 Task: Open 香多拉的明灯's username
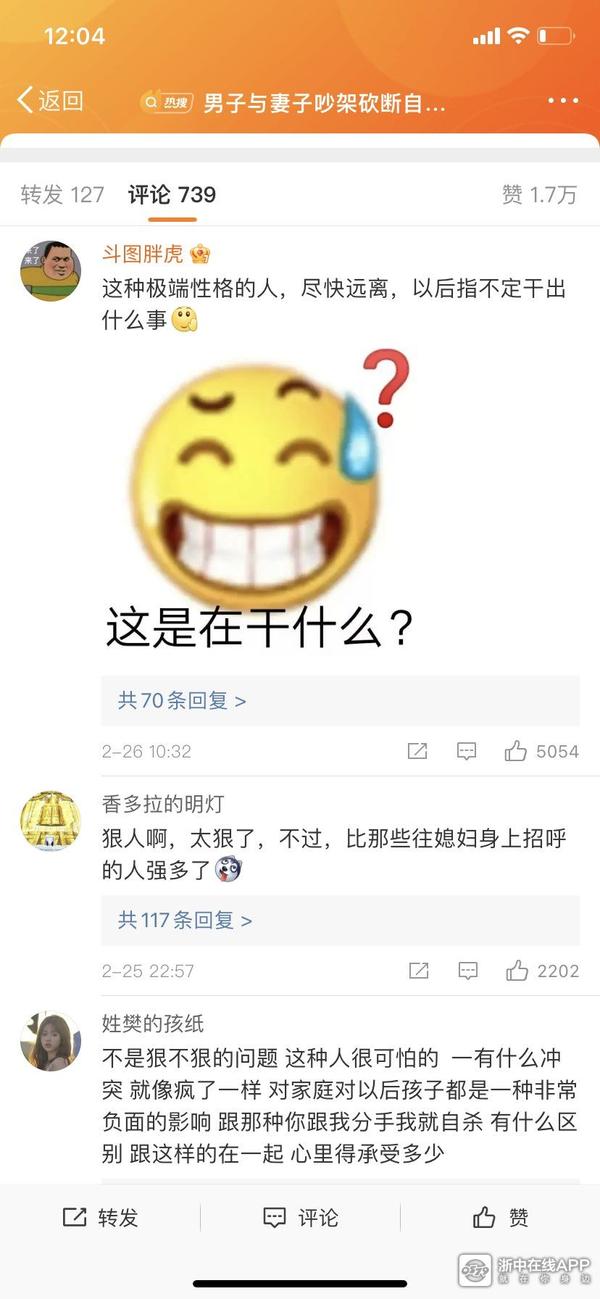pos(163,804)
